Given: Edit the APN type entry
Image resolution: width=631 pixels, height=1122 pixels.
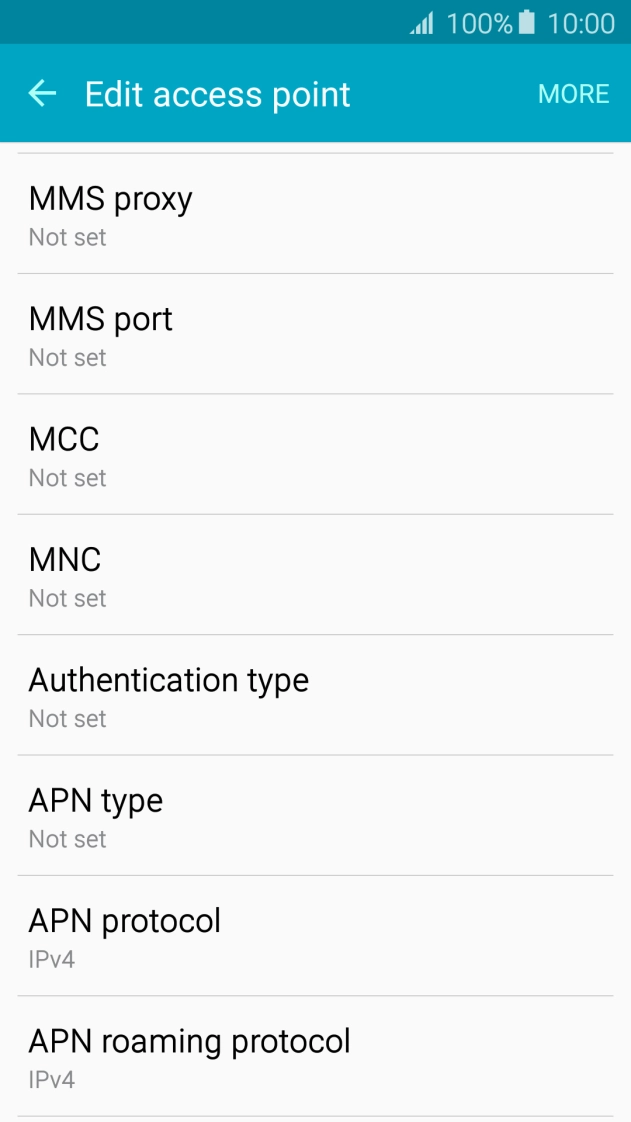Looking at the screenshot, I should pyautogui.click(x=315, y=816).
